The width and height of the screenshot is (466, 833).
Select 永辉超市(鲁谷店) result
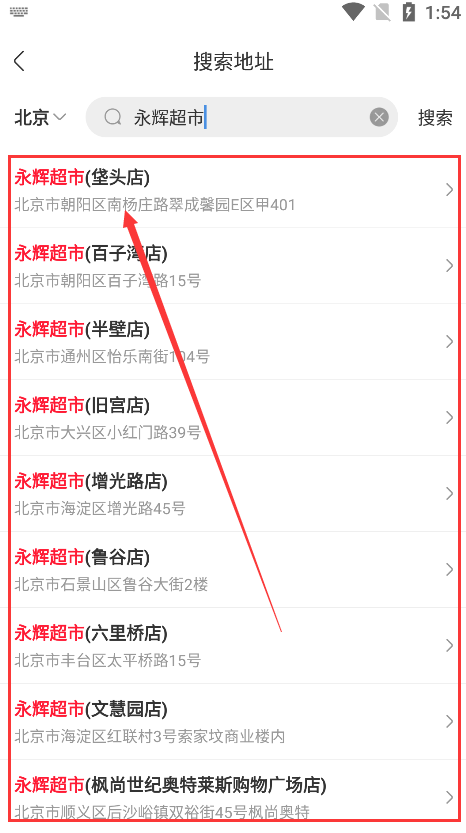(x=233, y=570)
